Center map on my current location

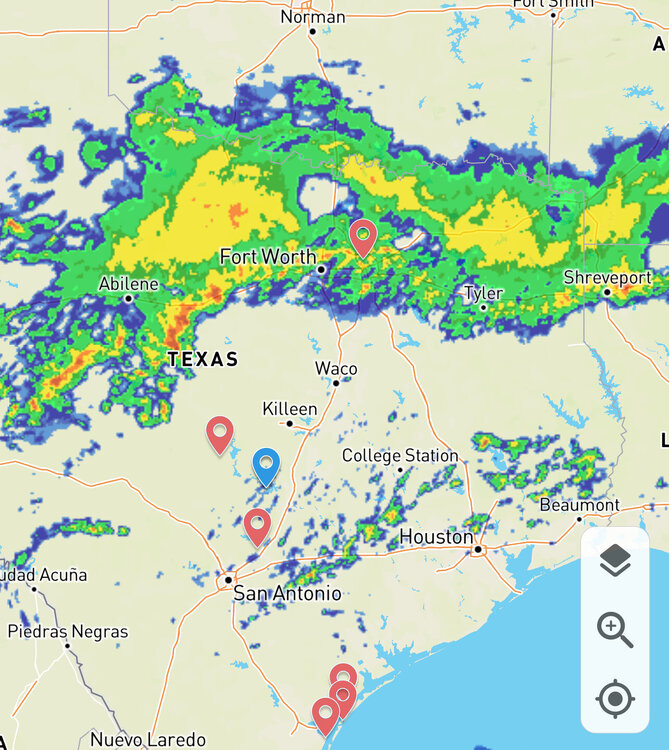[x=615, y=698]
